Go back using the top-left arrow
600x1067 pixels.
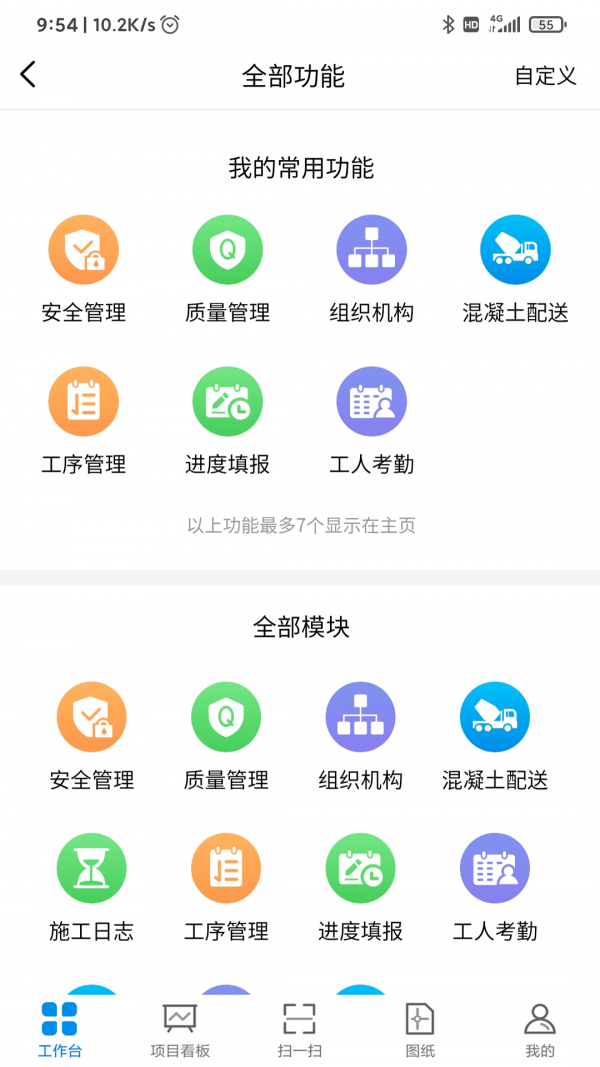coord(28,75)
